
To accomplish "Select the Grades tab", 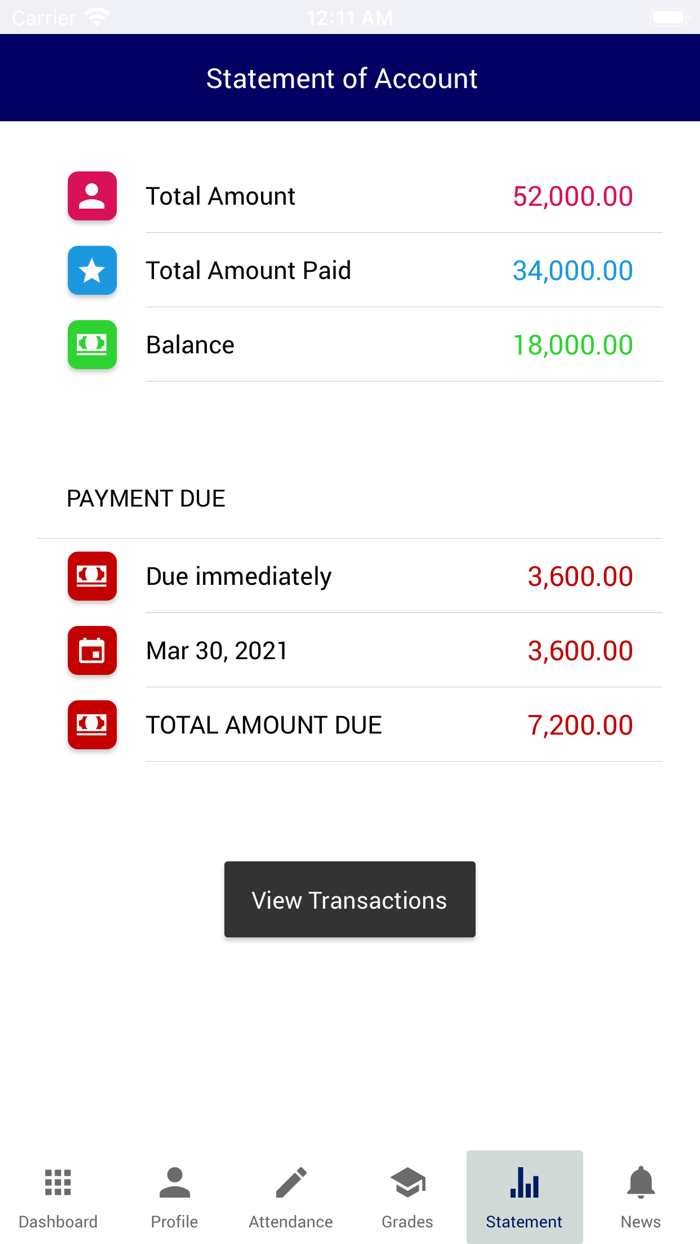I will pos(407,1197).
